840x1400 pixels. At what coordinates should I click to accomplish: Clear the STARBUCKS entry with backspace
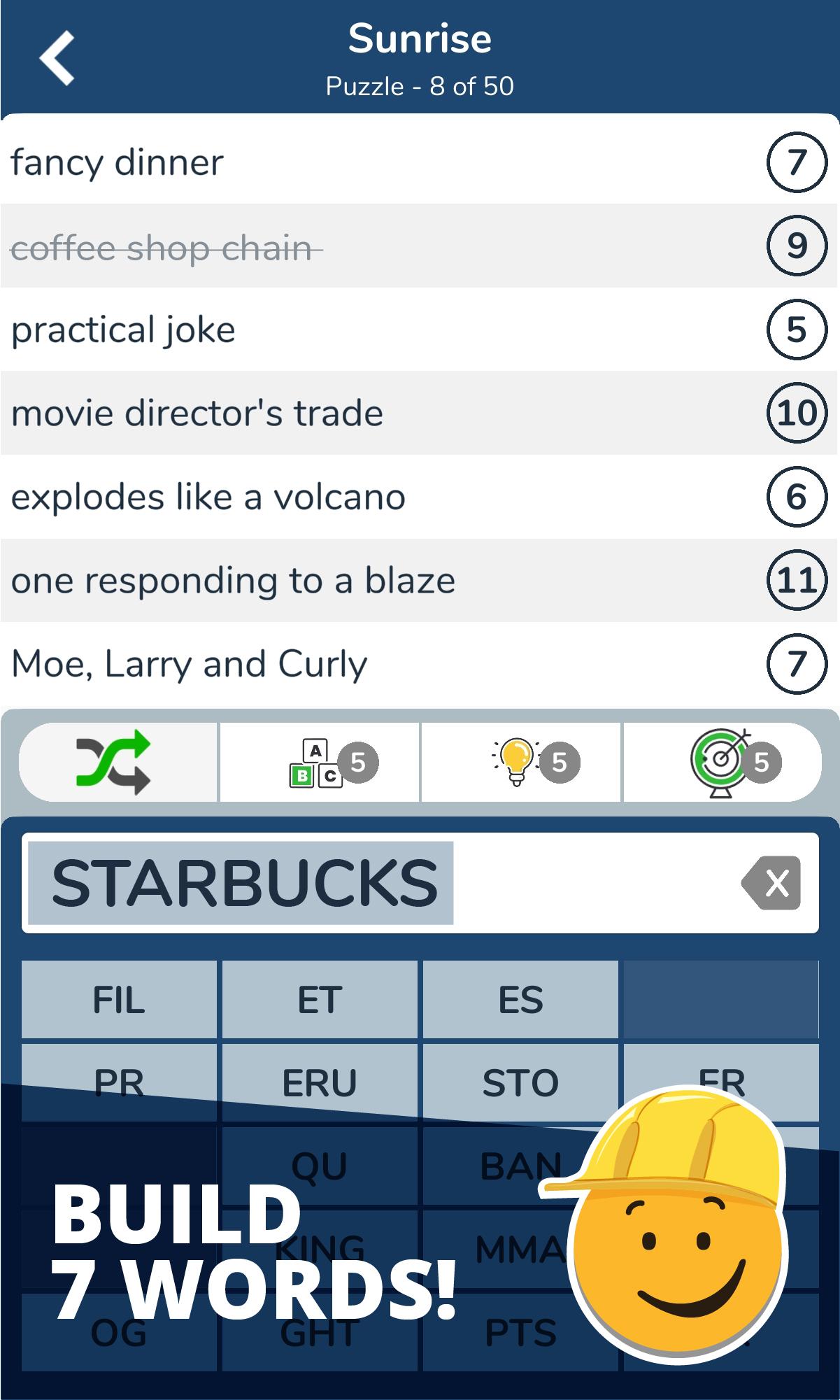point(772,883)
